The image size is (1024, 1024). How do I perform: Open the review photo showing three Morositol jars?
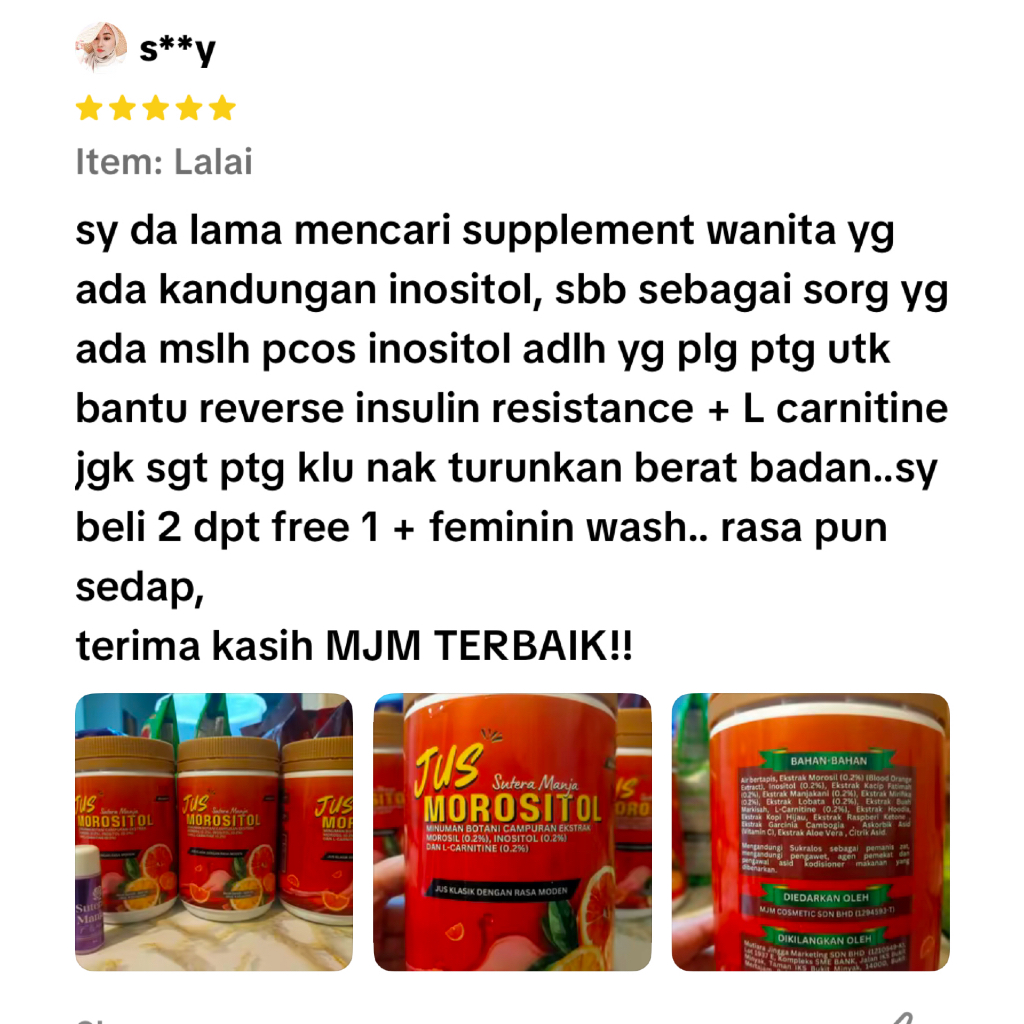[x=214, y=832]
